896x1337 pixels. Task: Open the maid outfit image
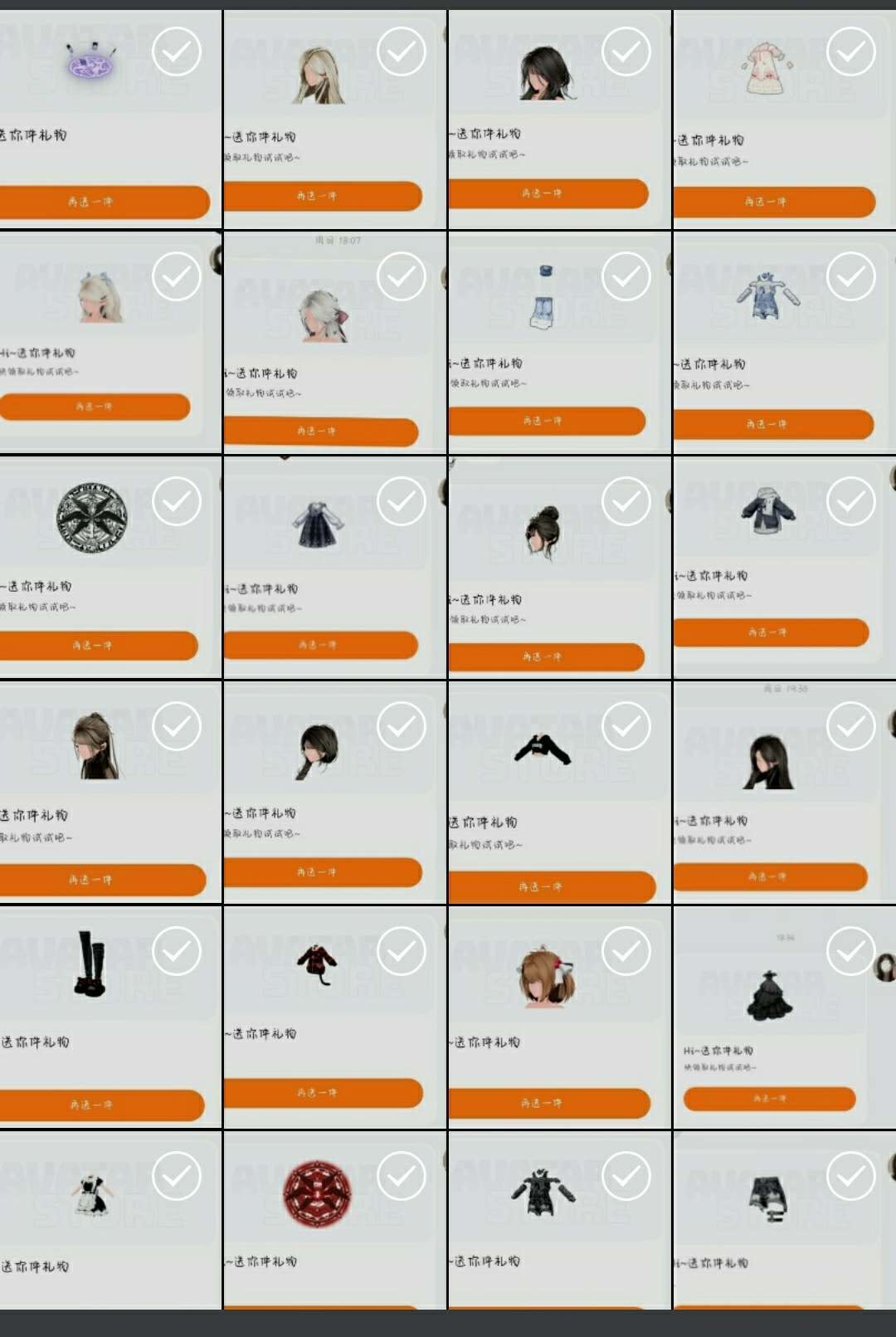(x=110, y=1228)
